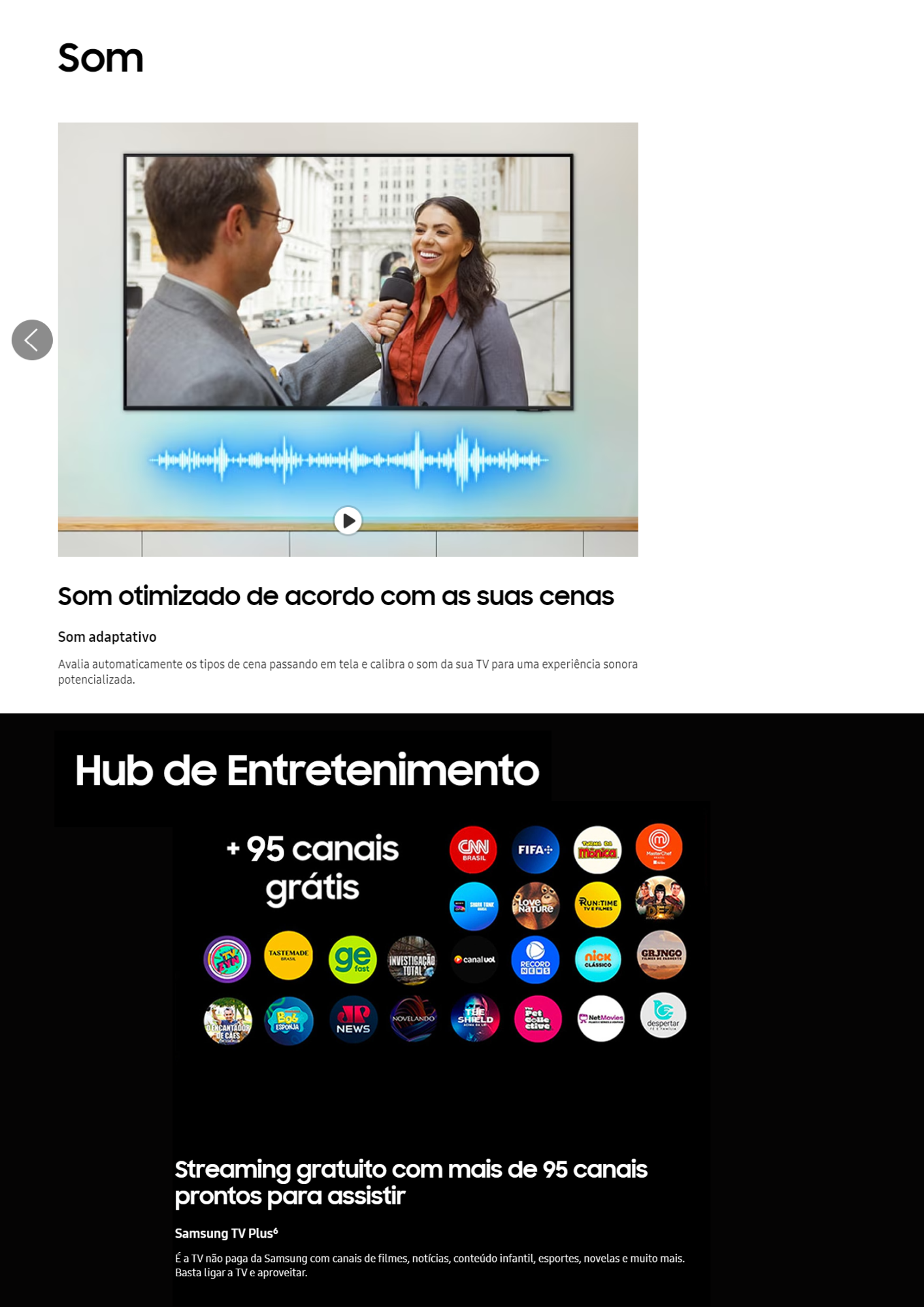This screenshot has height=1307, width=924.
Task: Play the adaptive sound video
Action: tap(348, 521)
